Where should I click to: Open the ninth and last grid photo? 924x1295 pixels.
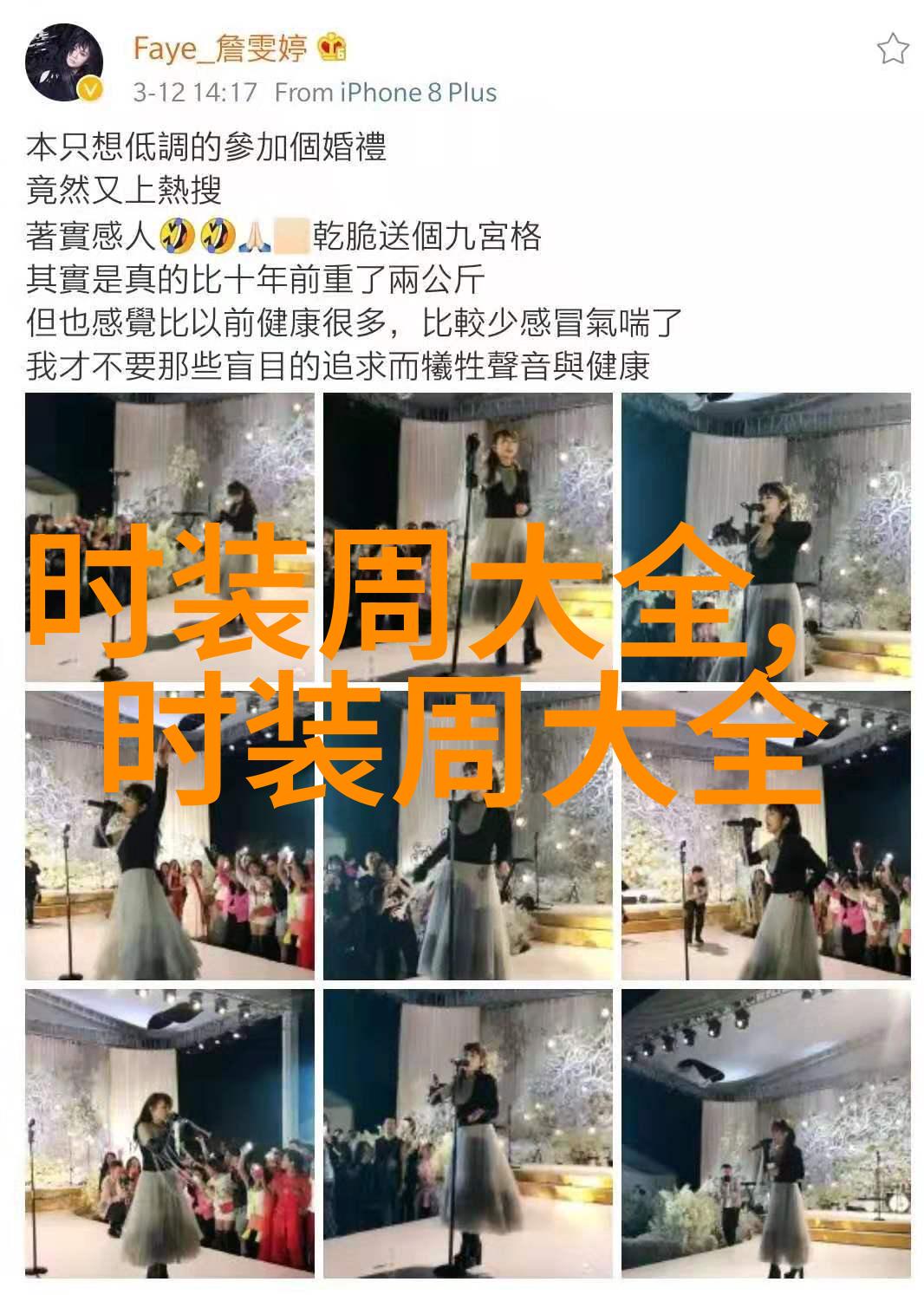tap(766, 1133)
